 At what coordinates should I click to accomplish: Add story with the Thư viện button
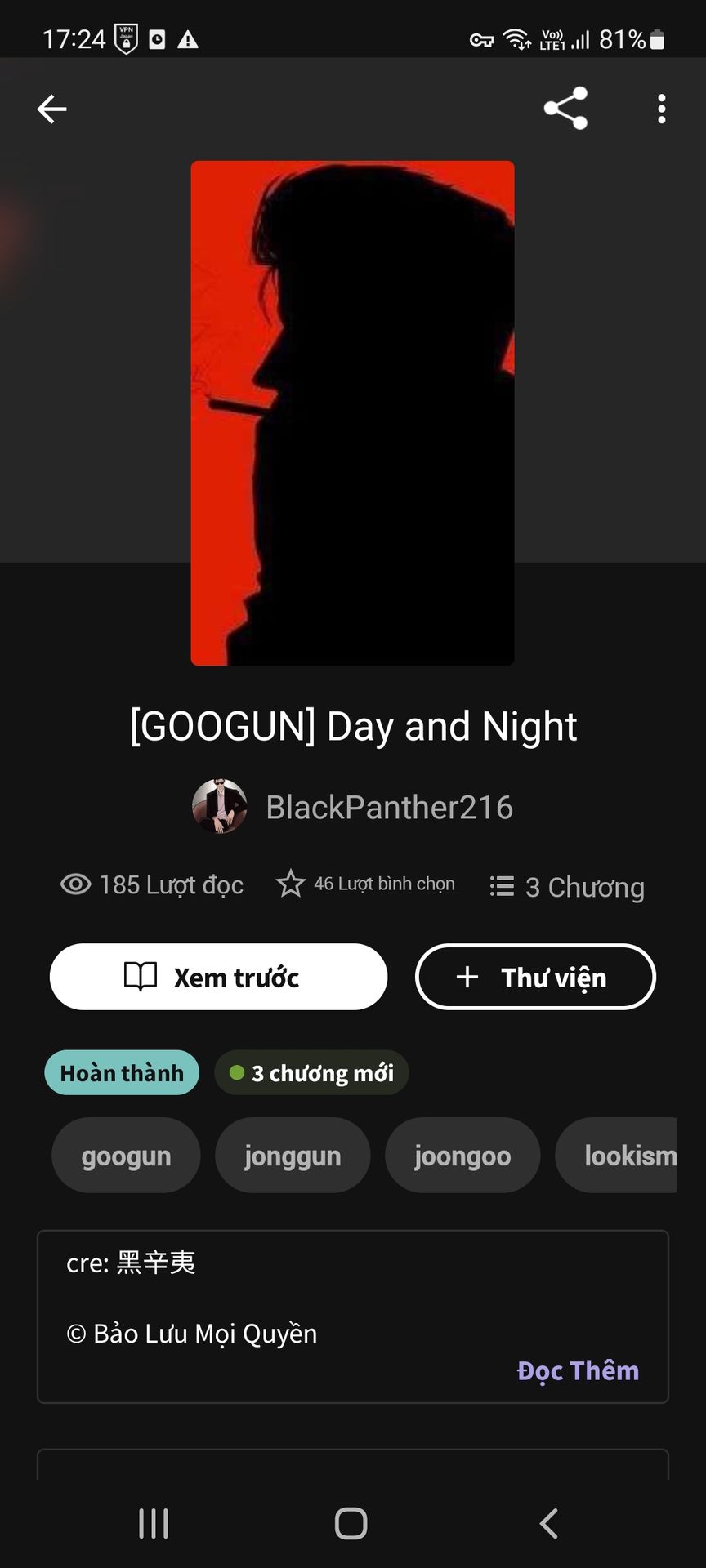(535, 977)
